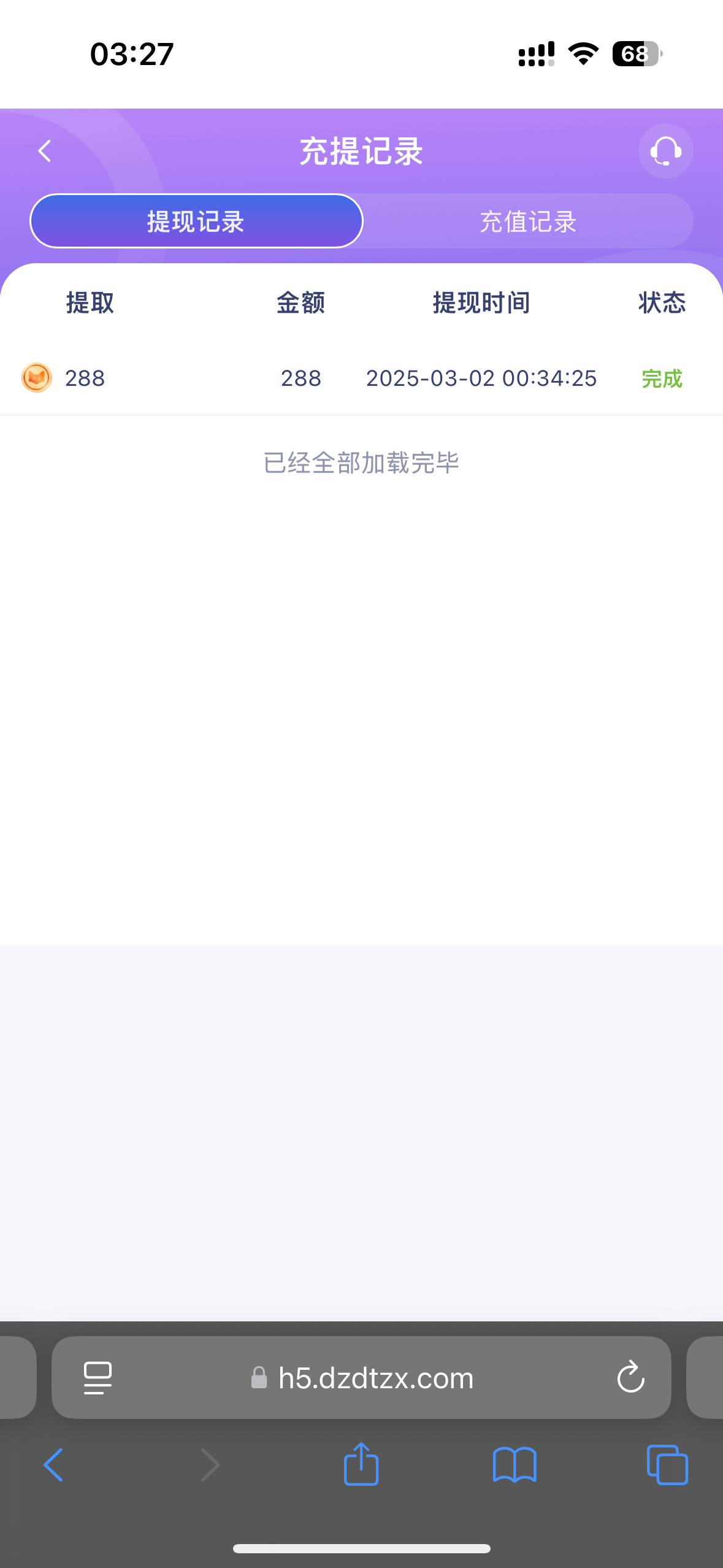Reload the page in Safari

tap(630, 1378)
